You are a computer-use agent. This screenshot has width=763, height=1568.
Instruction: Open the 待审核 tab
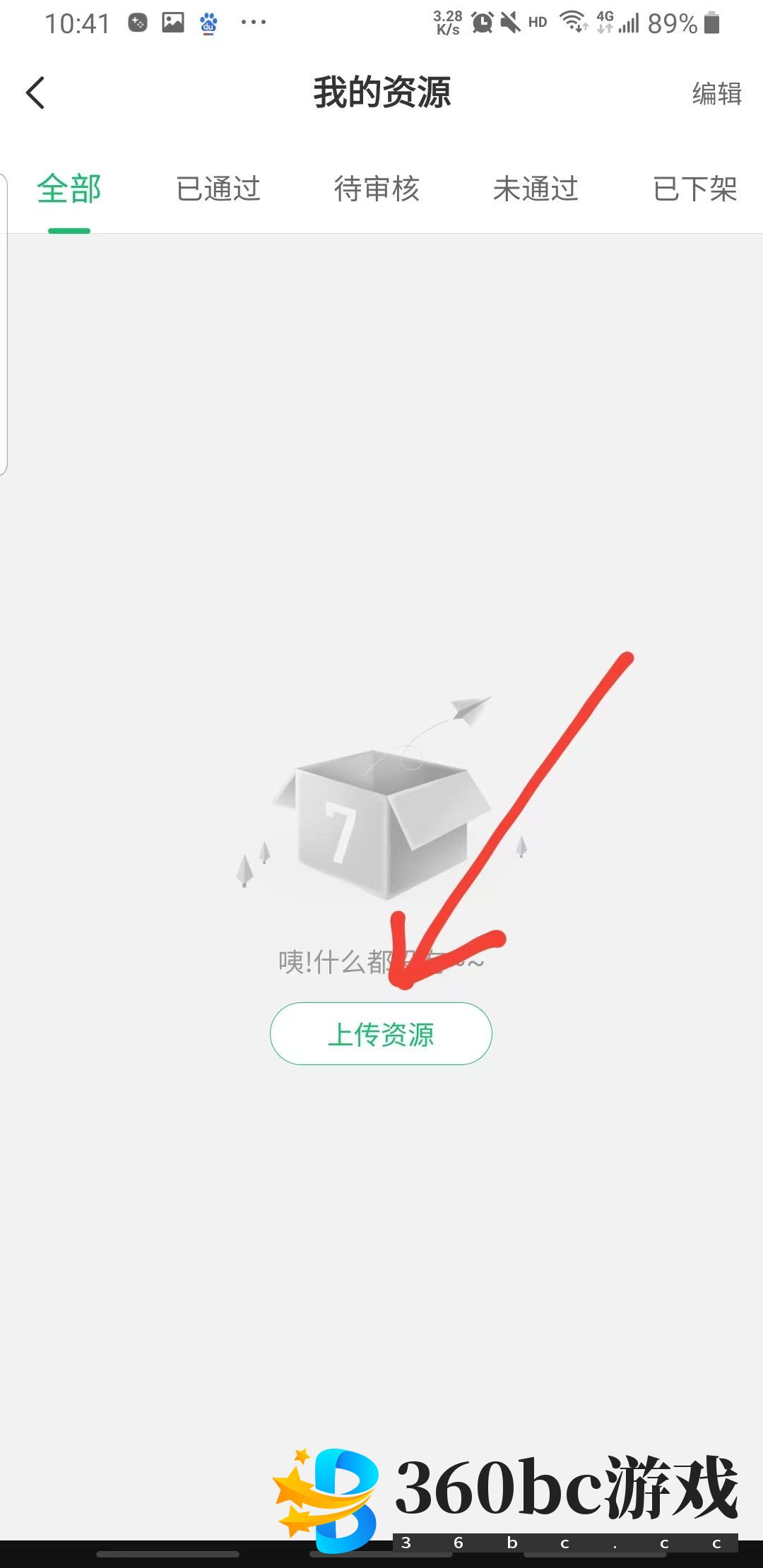(377, 189)
